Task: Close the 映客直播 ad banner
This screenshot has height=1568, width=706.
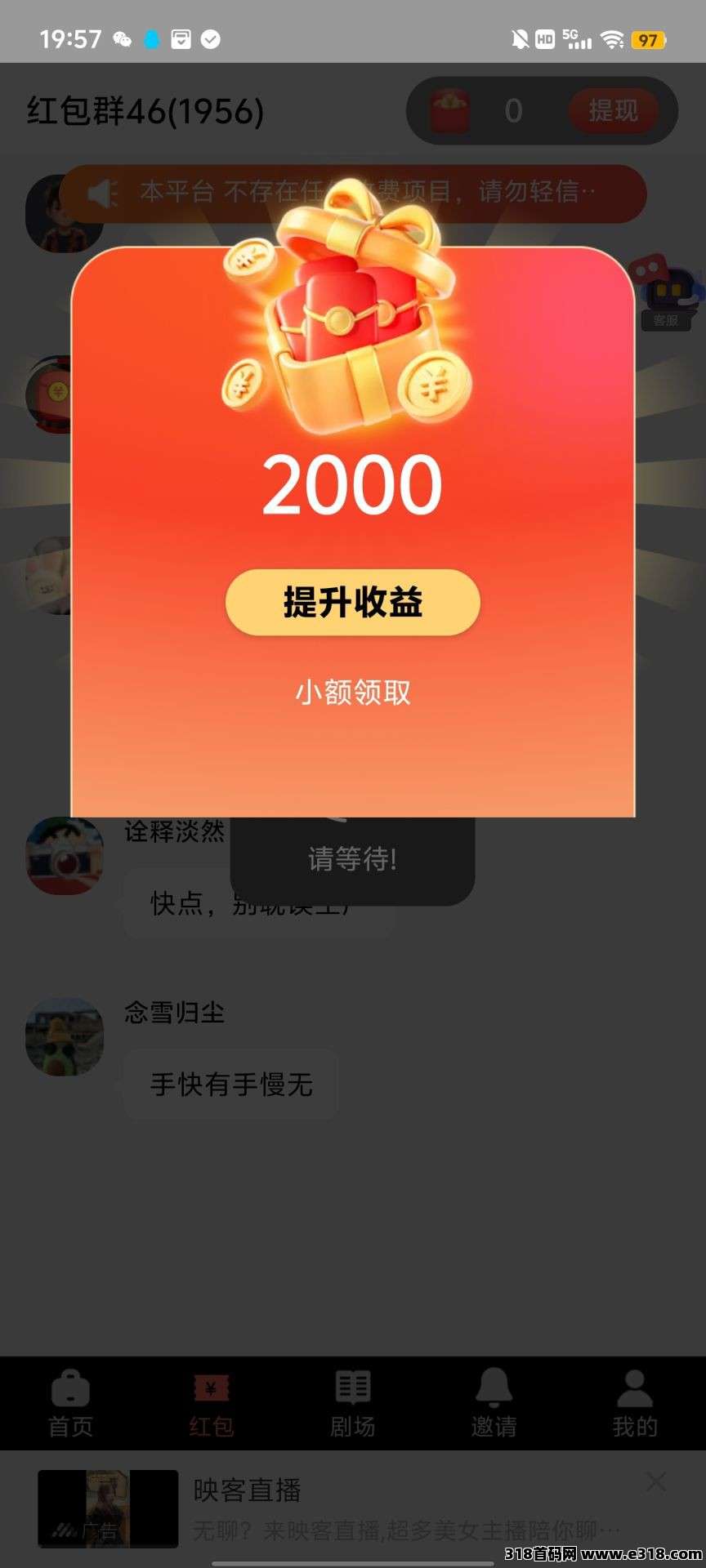Action: [x=656, y=1481]
